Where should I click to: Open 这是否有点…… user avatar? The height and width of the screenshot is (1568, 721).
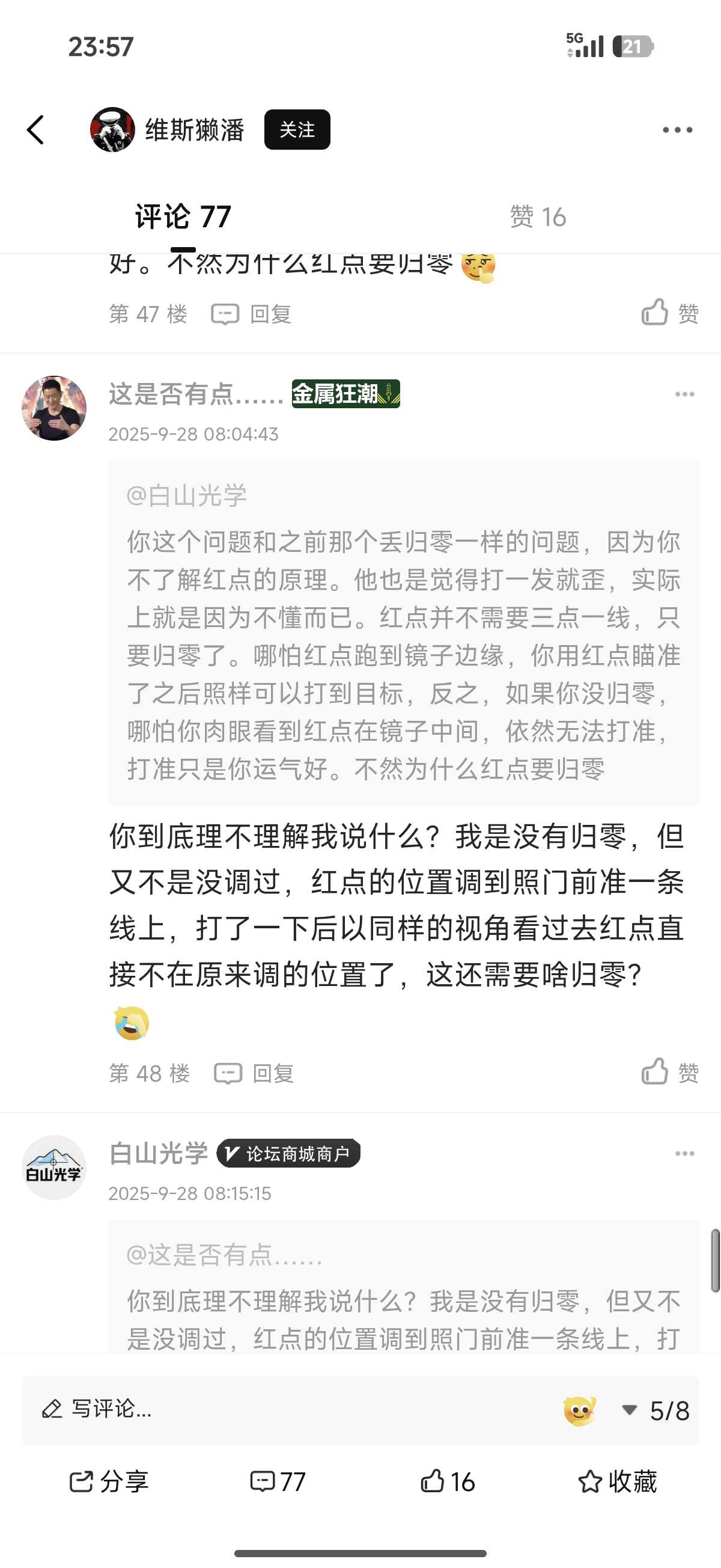pos(54,408)
